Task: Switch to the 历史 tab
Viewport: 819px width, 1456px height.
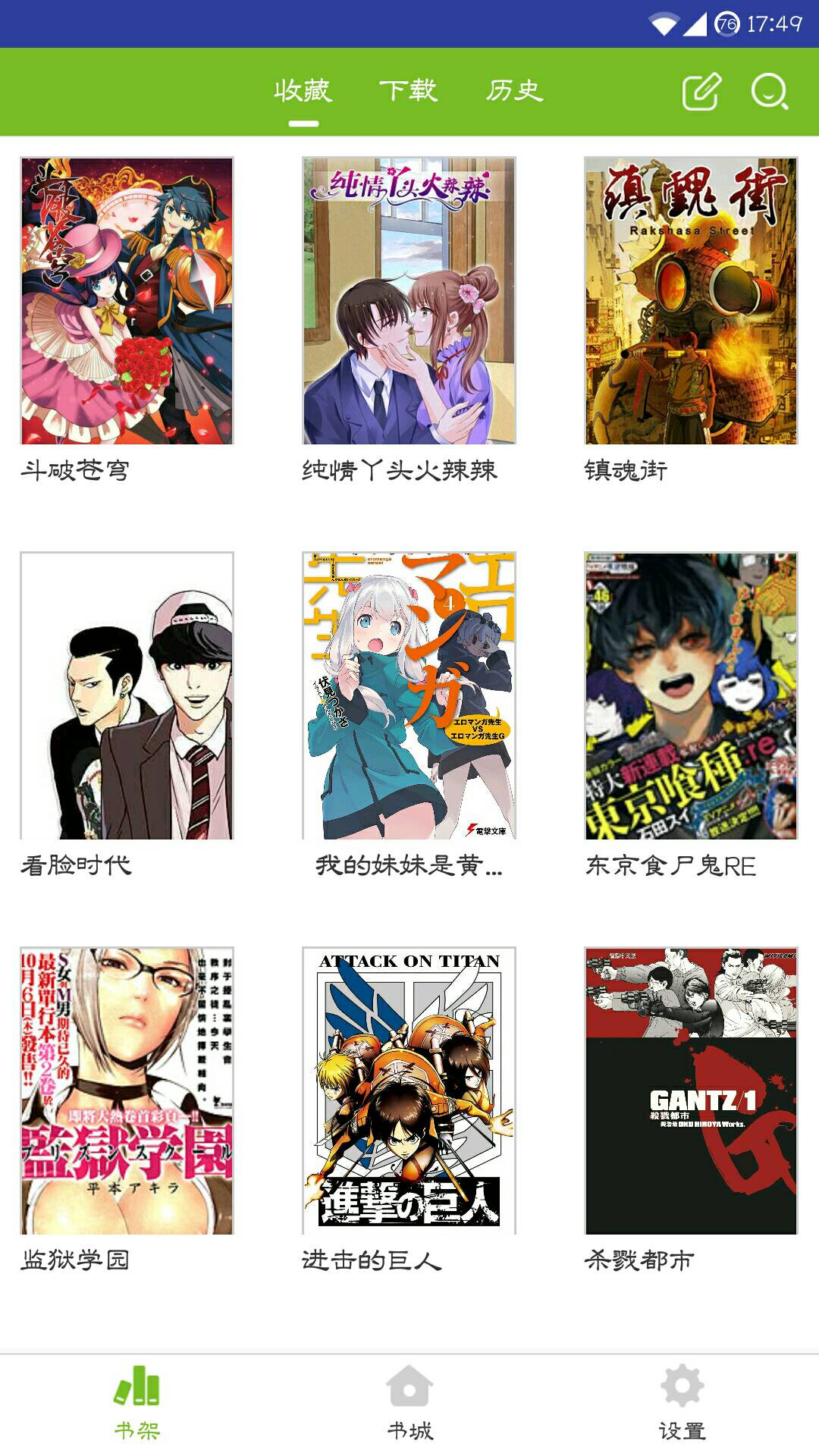Action: tap(513, 91)
